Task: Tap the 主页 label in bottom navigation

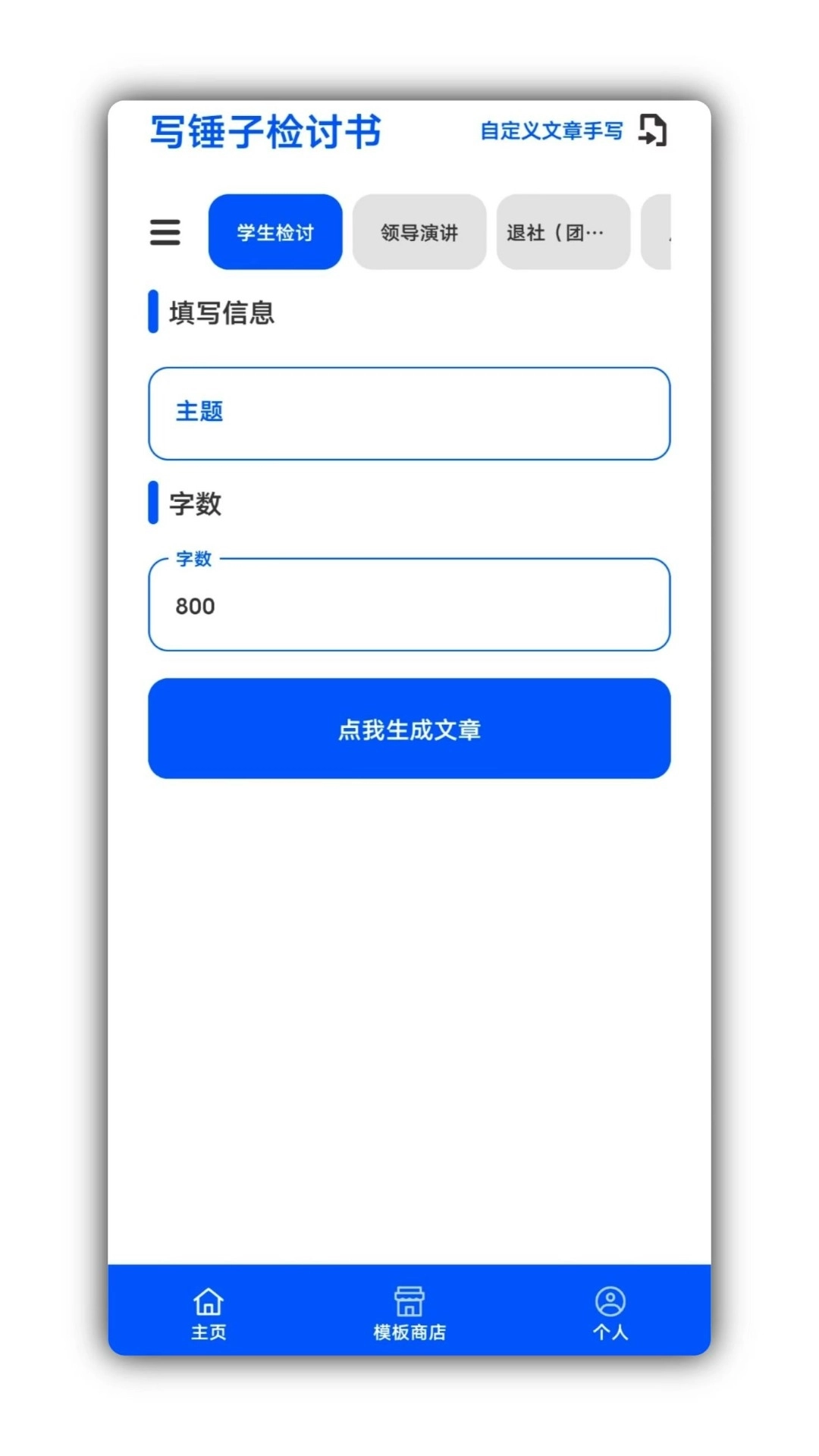Action: pos(208,1332)
